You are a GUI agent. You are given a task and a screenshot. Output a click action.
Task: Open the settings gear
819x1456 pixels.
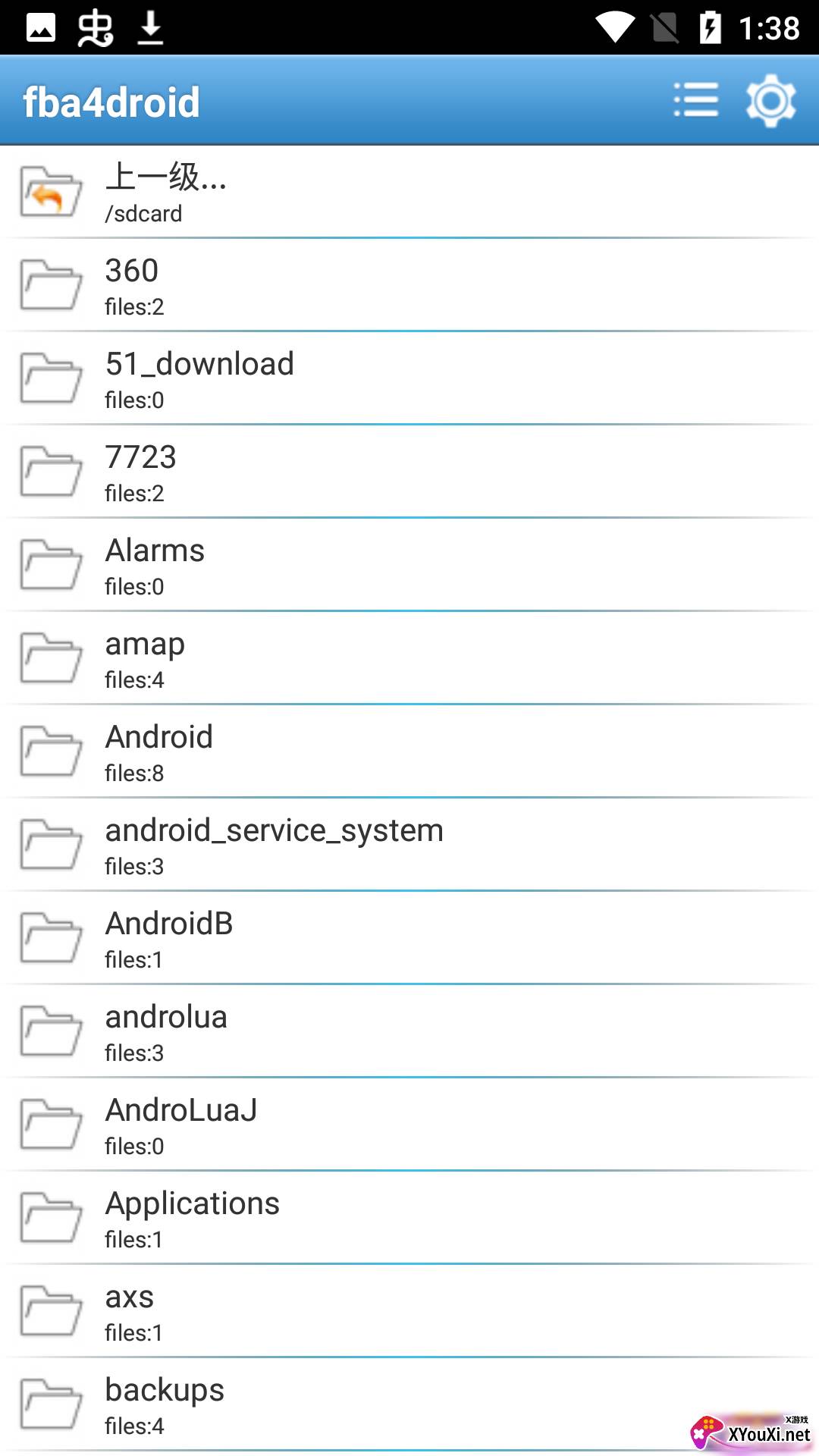(x=770, y=101)
